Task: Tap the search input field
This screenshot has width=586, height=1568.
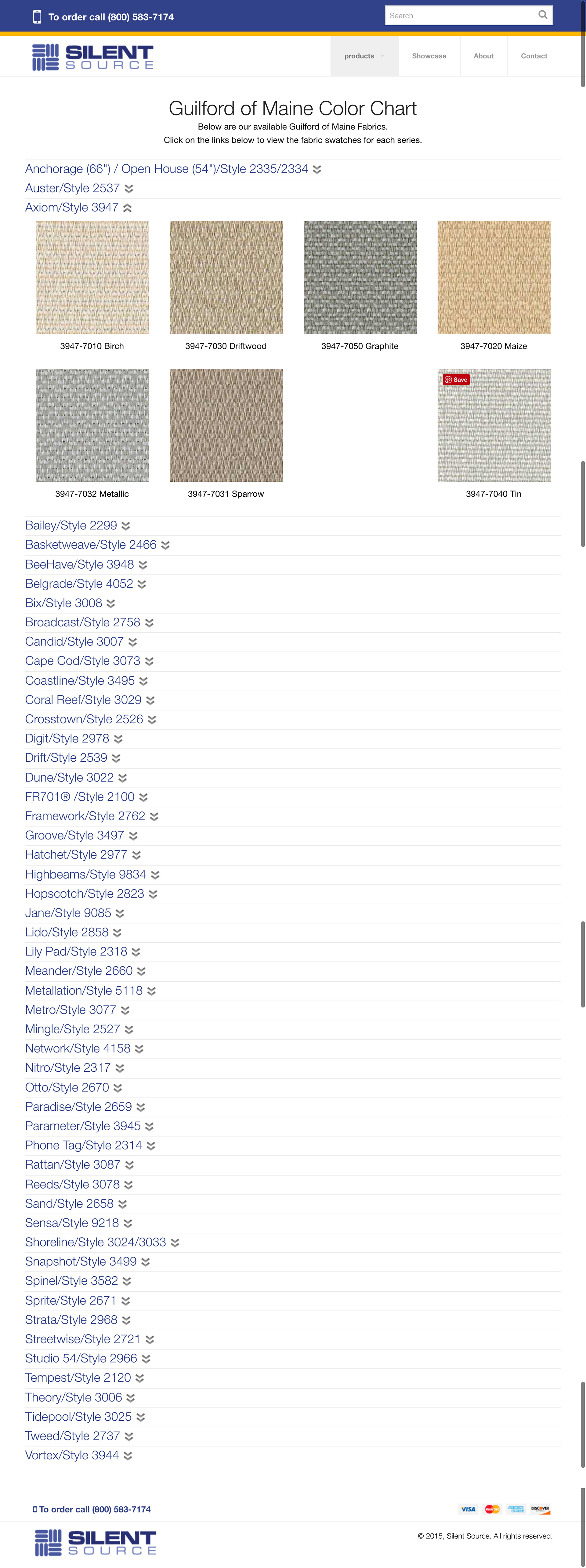Action: [x=460, y=16]
